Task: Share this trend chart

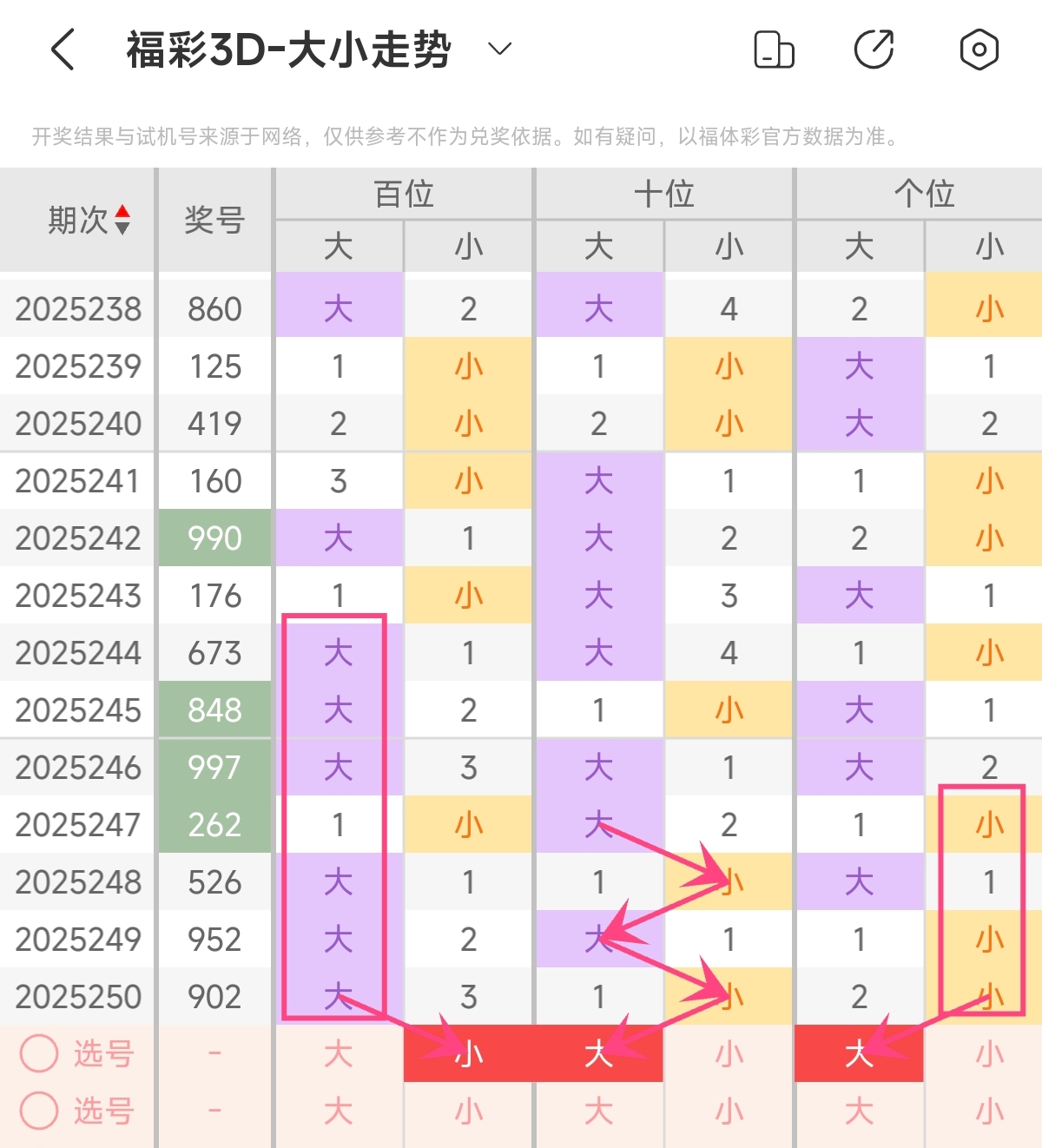Action: [x=874, y=49]
